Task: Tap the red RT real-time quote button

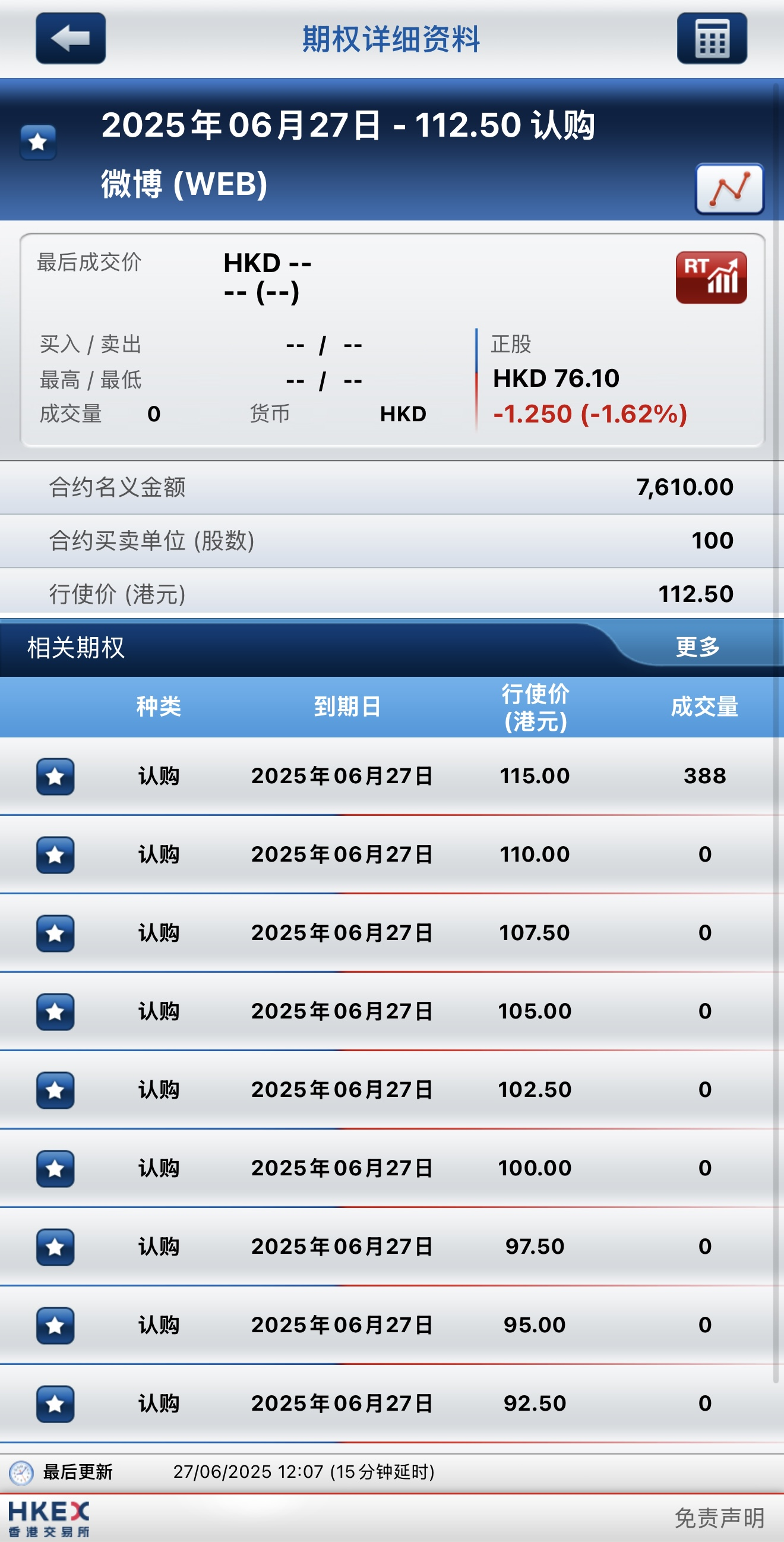Action: (x=711, y=278)
